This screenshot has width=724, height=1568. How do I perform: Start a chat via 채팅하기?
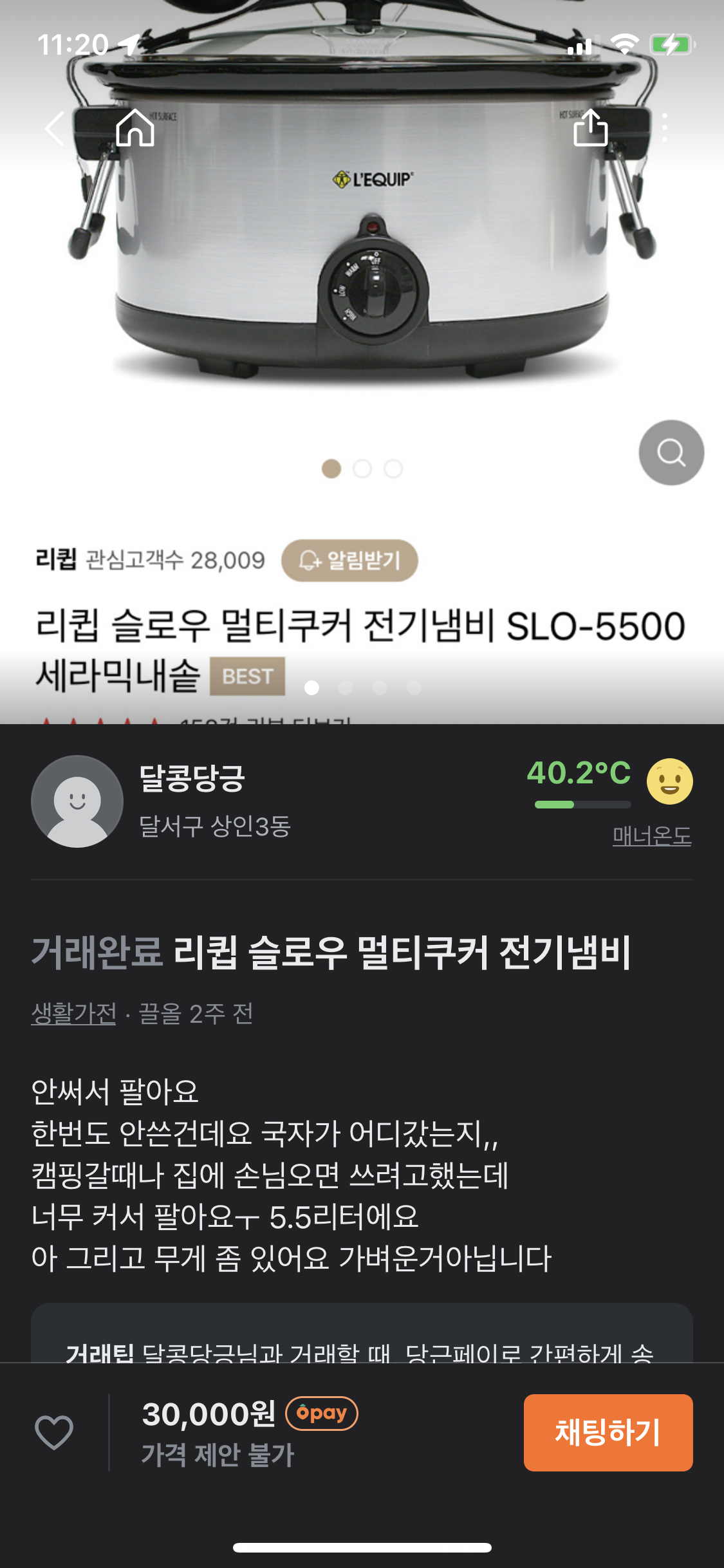coord(608,1432)
